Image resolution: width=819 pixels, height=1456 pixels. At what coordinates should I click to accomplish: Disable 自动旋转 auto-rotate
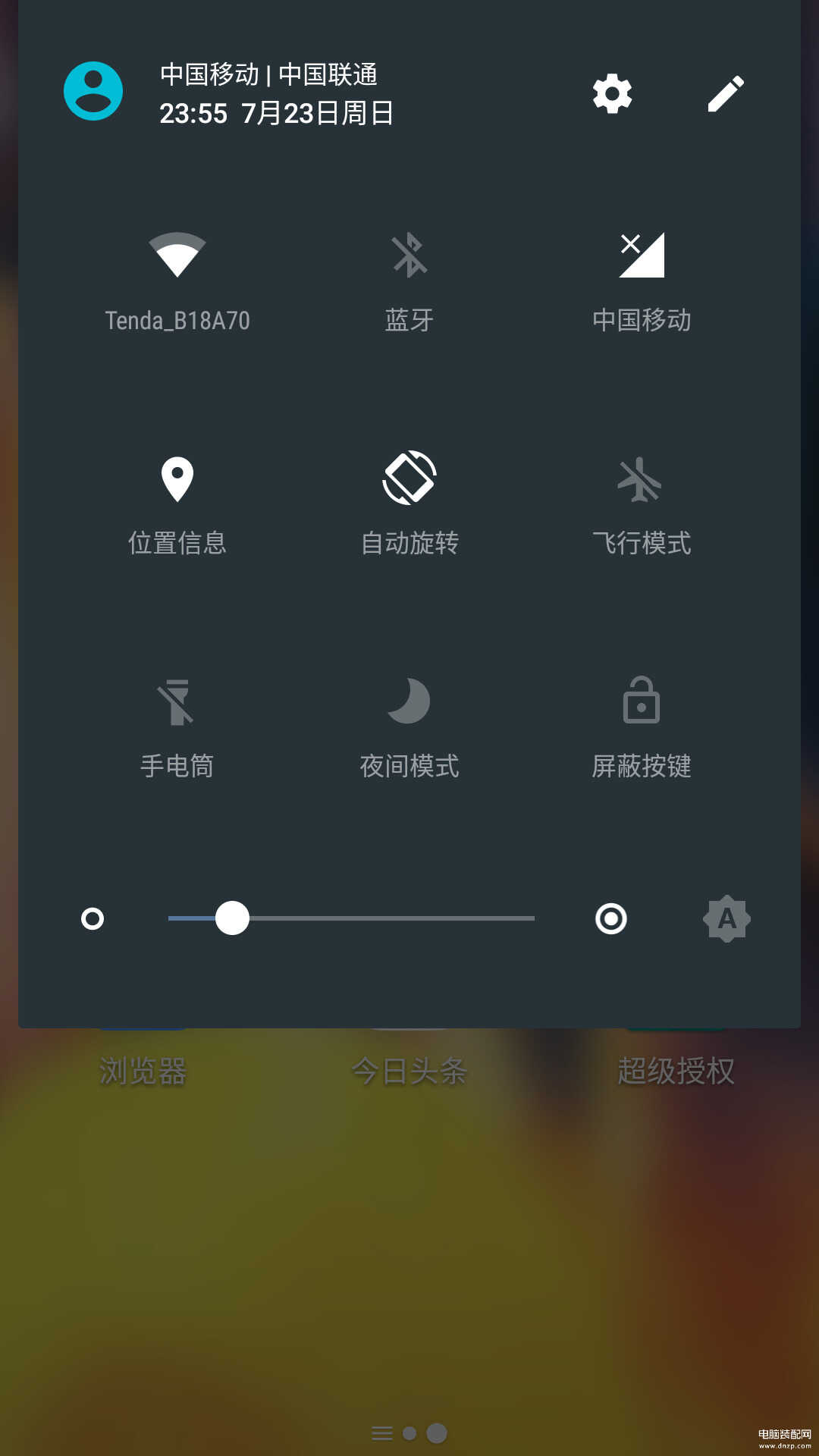coord(409,505)
